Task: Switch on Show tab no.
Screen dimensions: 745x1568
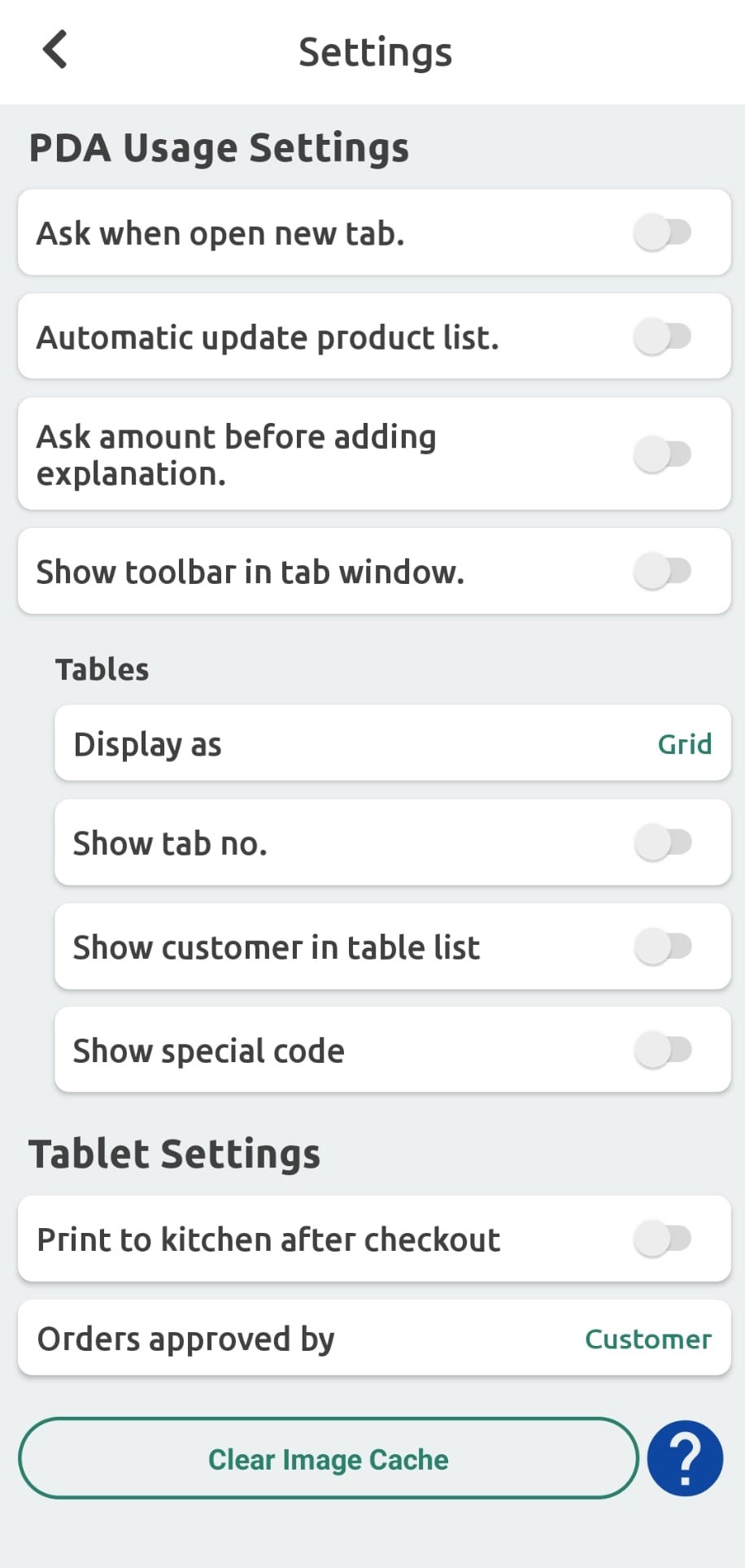Action: tap(663, 843)
